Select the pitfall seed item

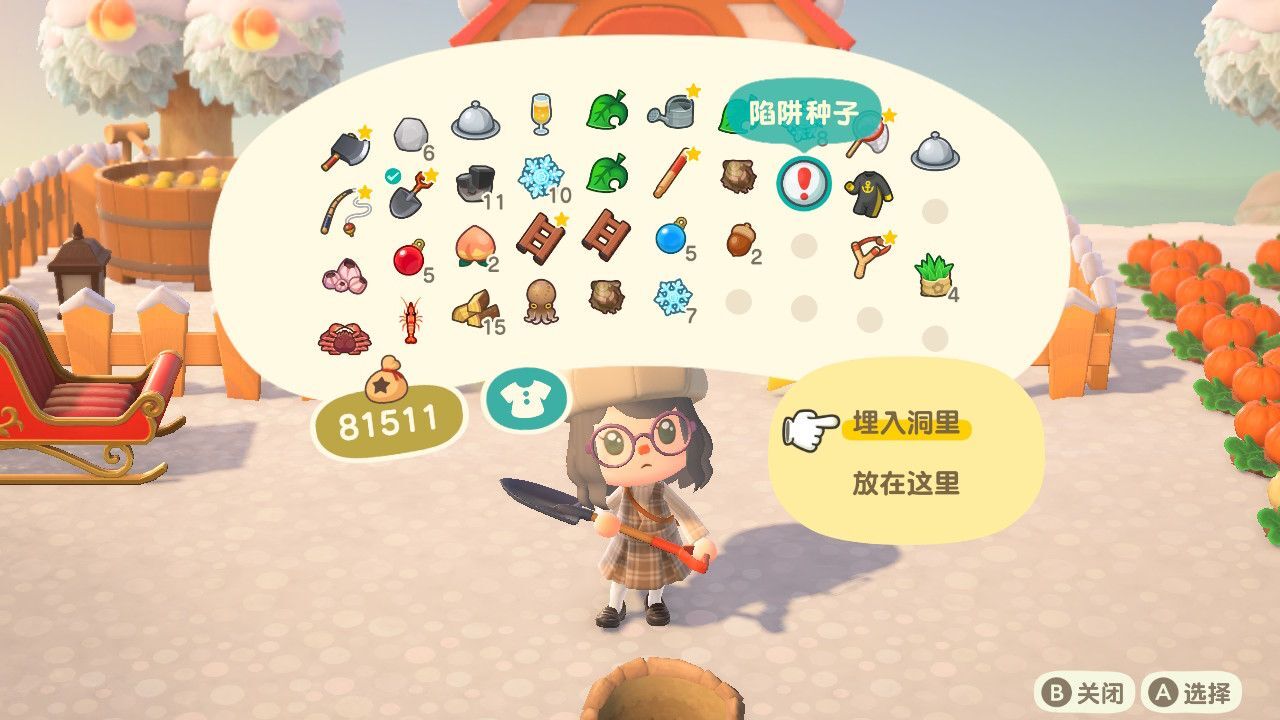[x=804, y=182]
